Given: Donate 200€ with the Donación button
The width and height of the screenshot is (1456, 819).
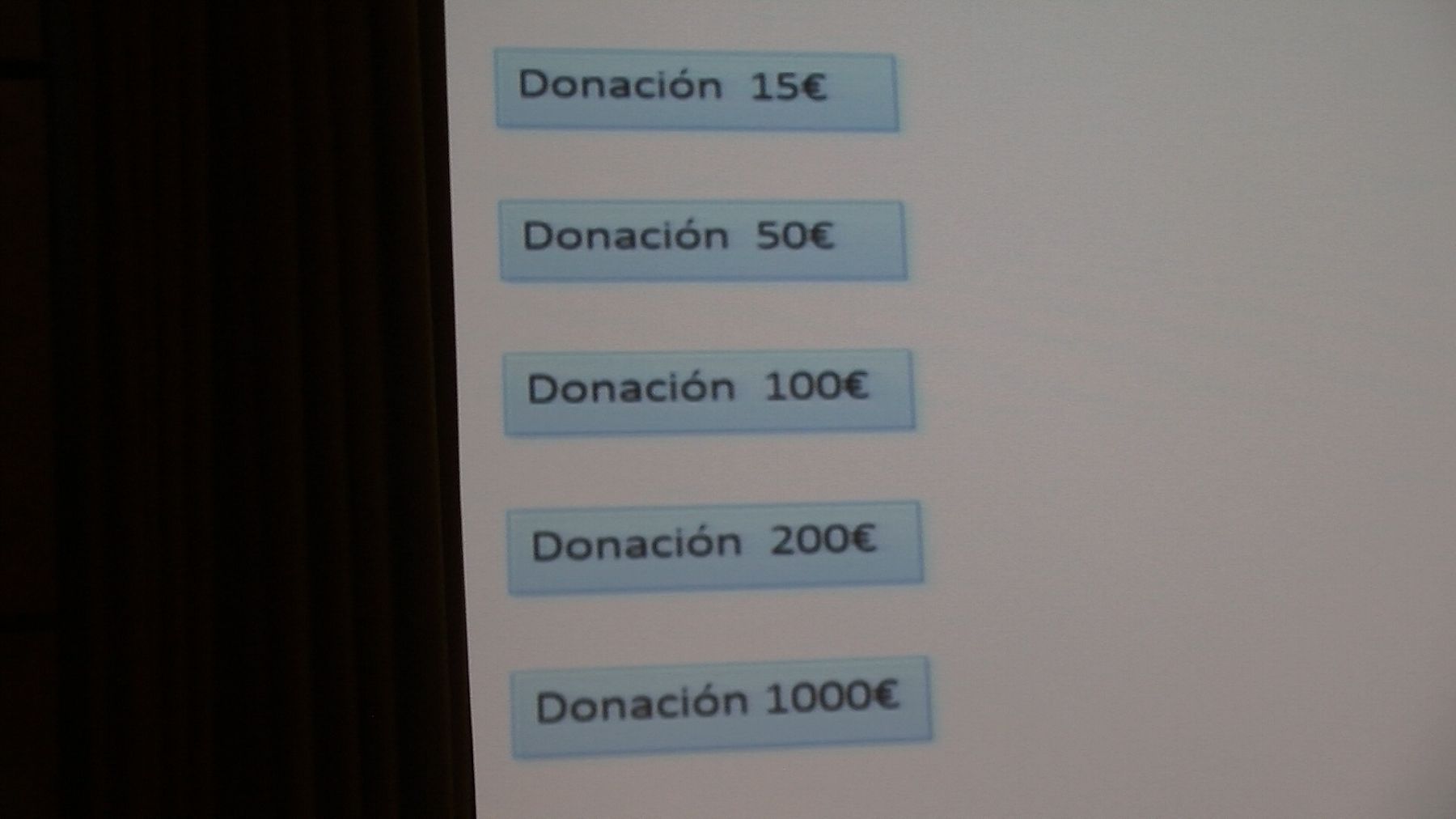Looking at the screenshot, I should pos(714,547).
